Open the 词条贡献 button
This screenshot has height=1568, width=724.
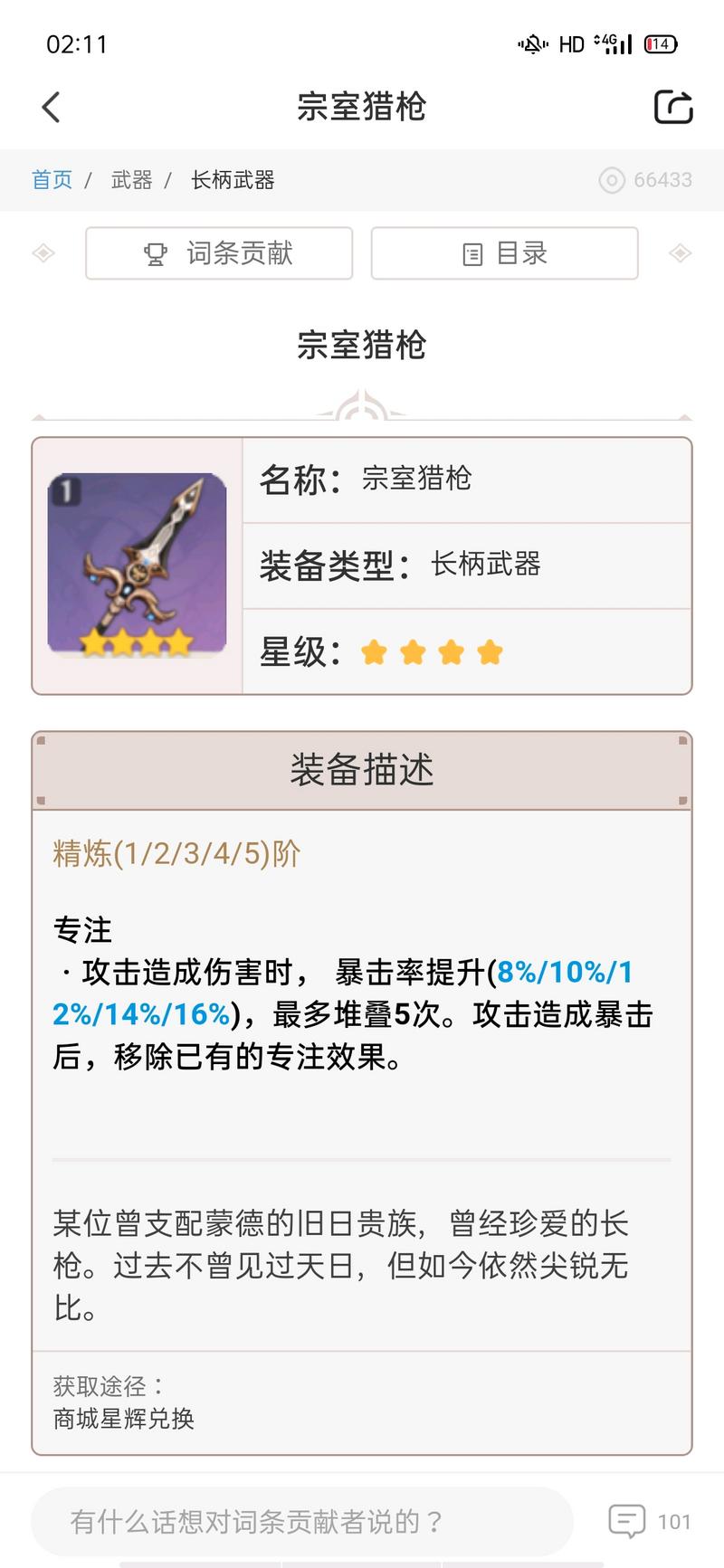(219, 253)
